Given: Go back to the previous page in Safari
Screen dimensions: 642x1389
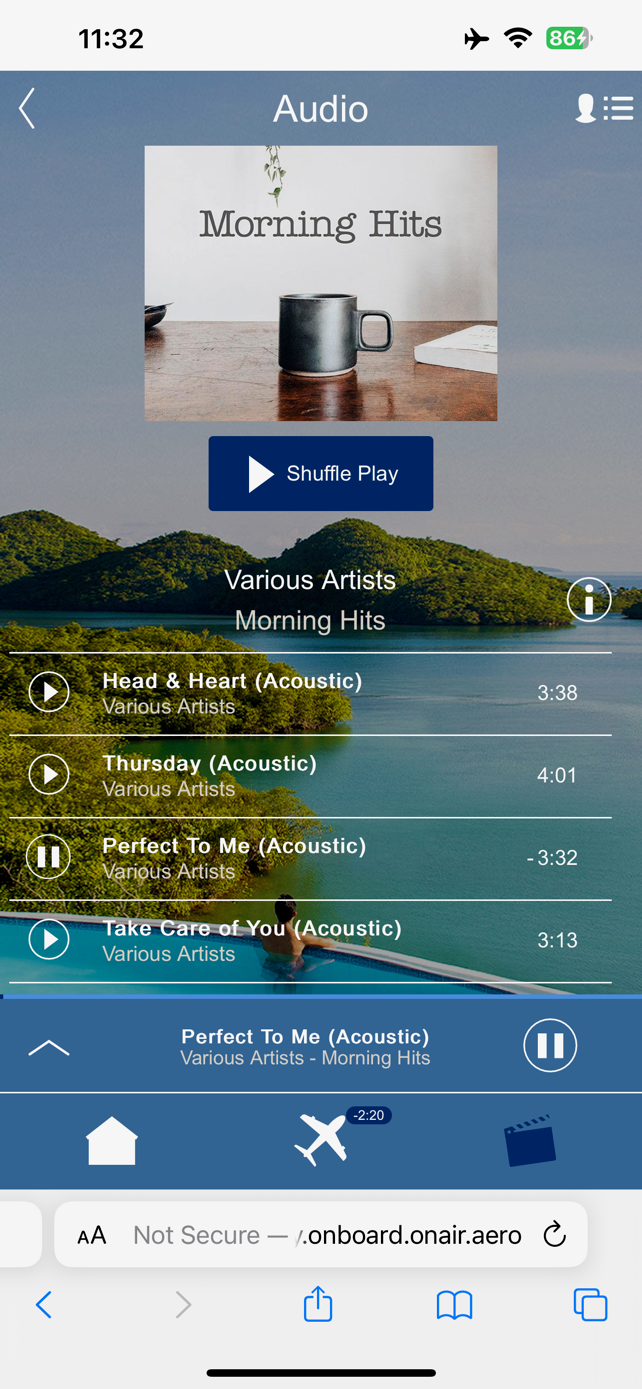Looking at the screenshot, I should tap(44, 1304).
